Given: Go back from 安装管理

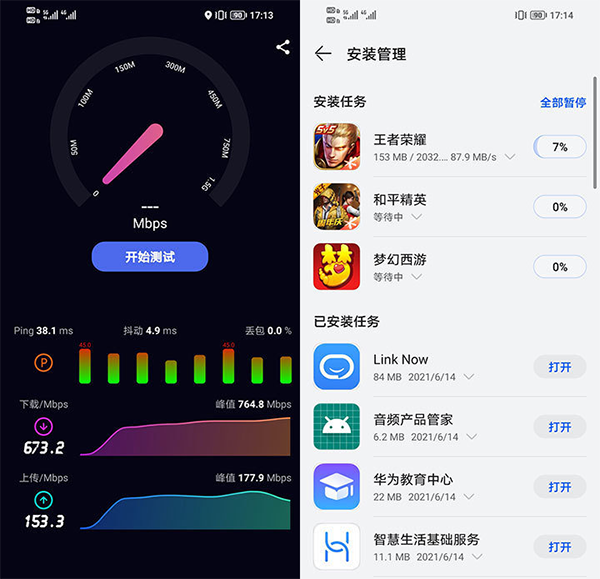Looking at the screenshot, I should (x=323, y=54).
